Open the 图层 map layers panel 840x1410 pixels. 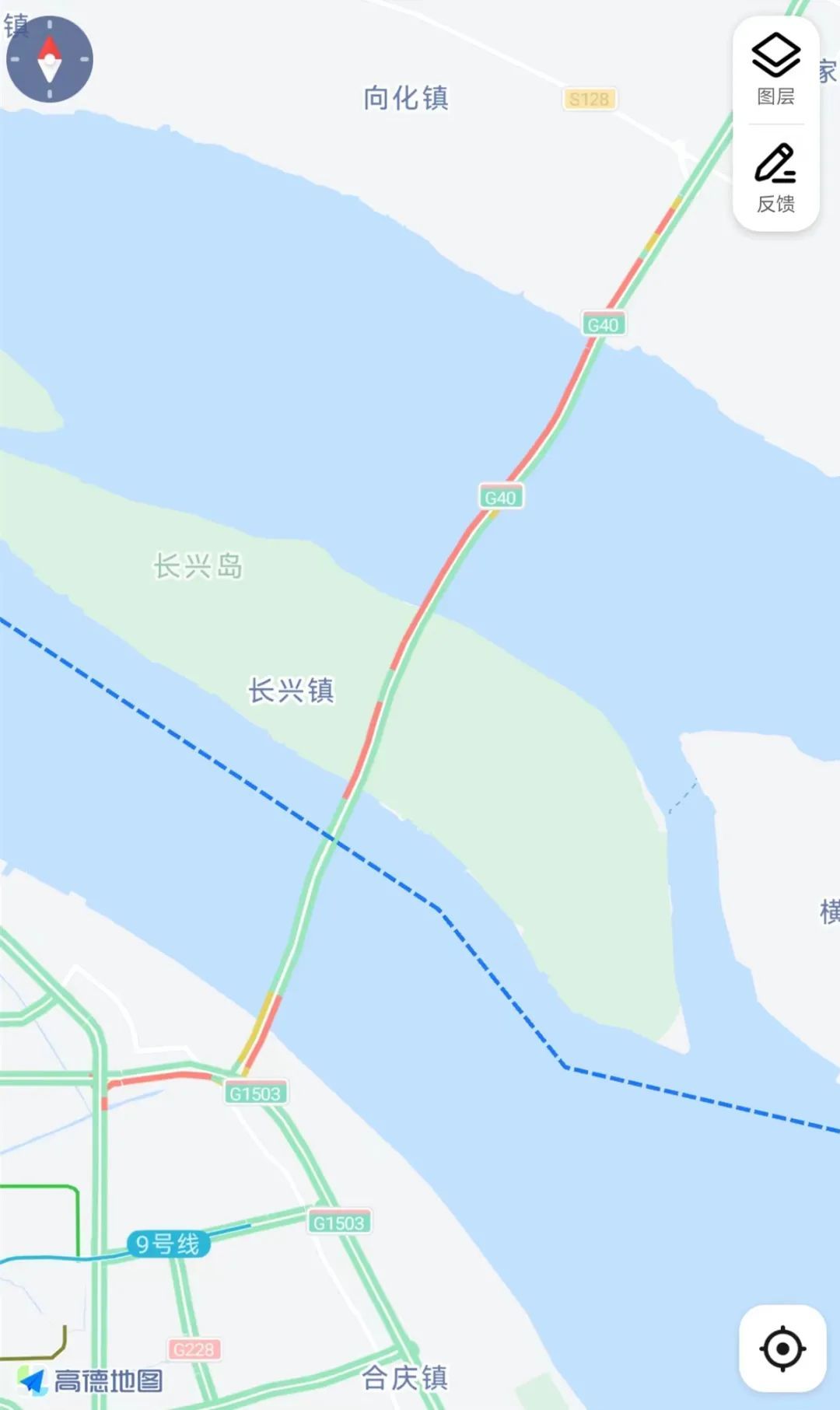point(775,69)
